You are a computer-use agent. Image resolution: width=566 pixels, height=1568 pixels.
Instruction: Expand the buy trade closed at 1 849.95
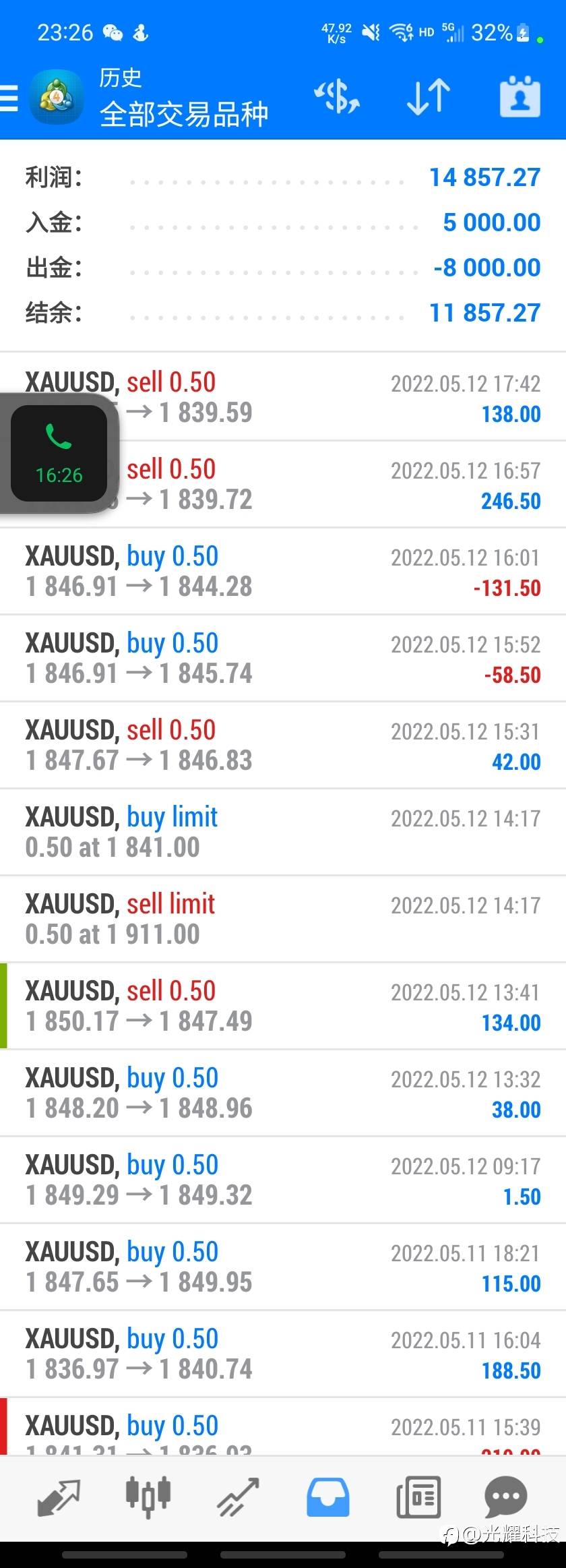(x=283, y=1267)
